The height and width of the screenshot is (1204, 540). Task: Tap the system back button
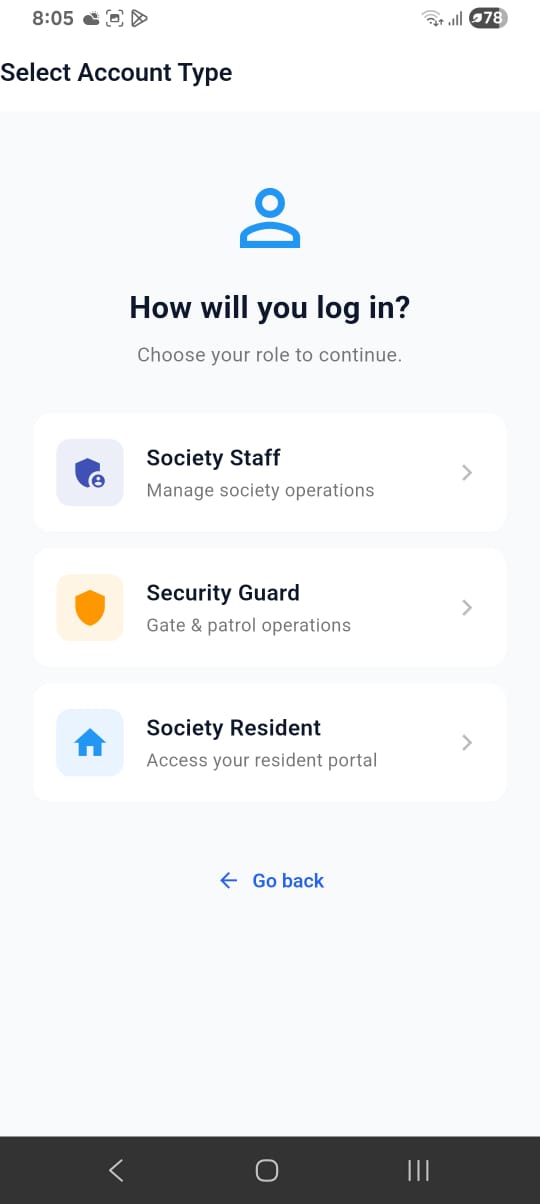[x=116, y=1170]
